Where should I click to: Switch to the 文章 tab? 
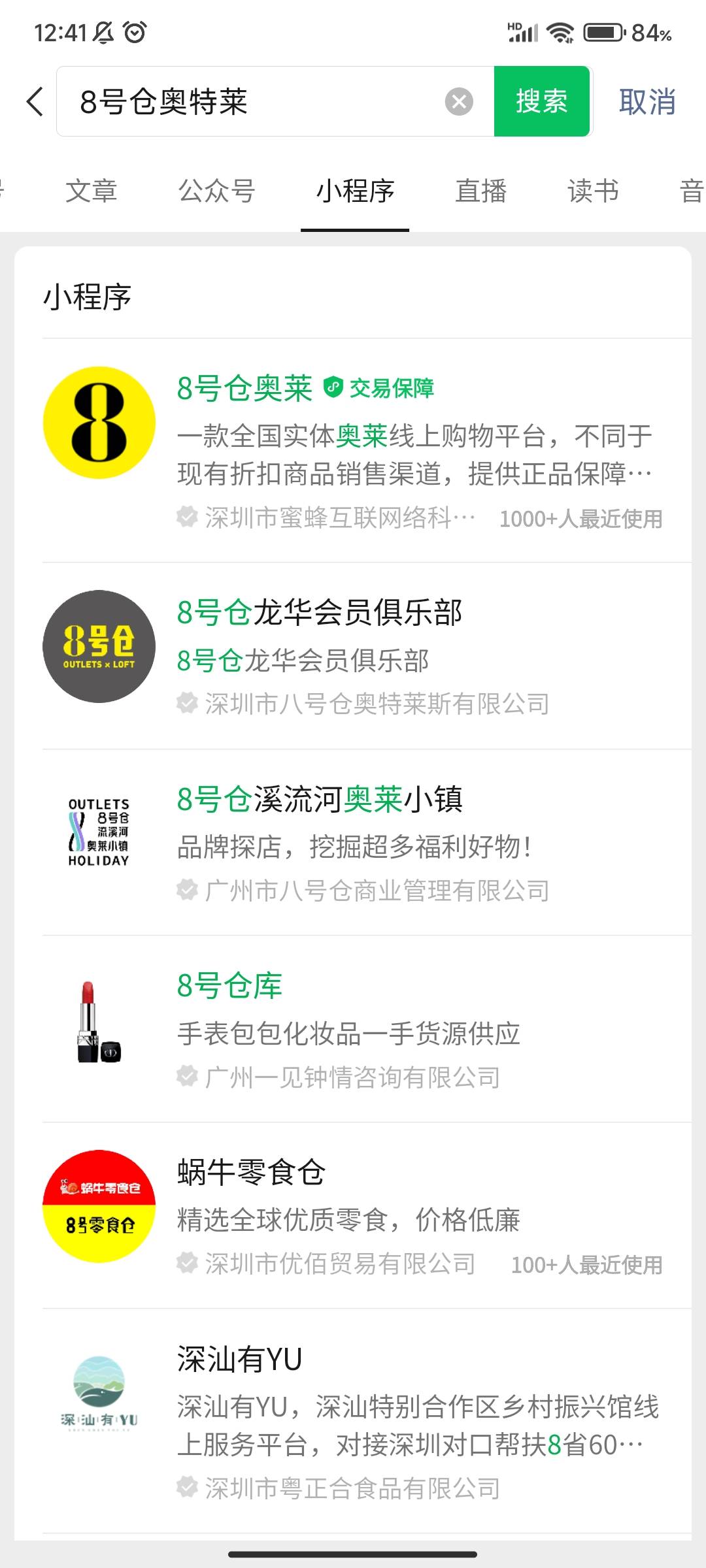point(92,191)
